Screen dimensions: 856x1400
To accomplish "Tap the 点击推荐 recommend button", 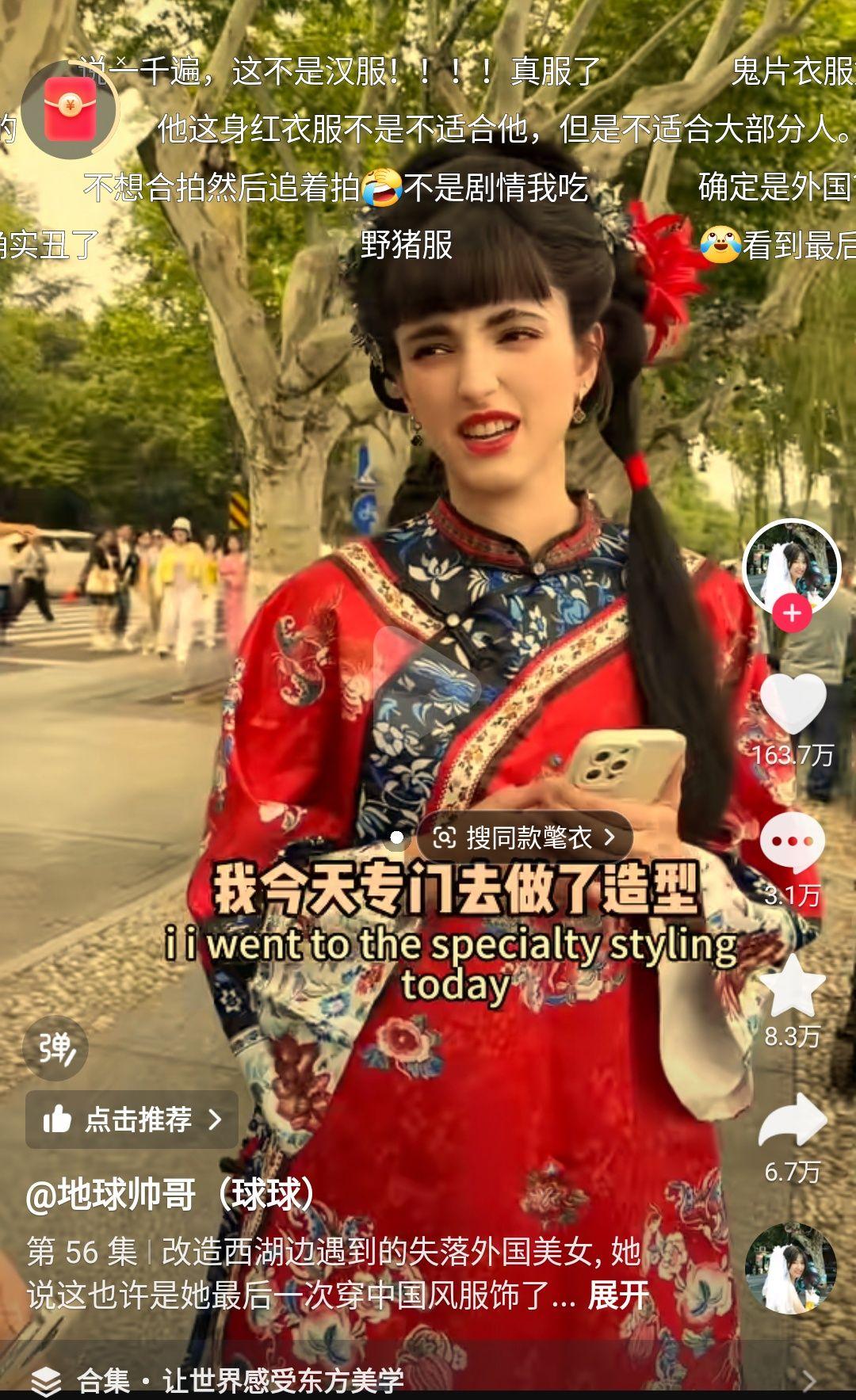I will pyautogui.click(x=132, y=1120).
